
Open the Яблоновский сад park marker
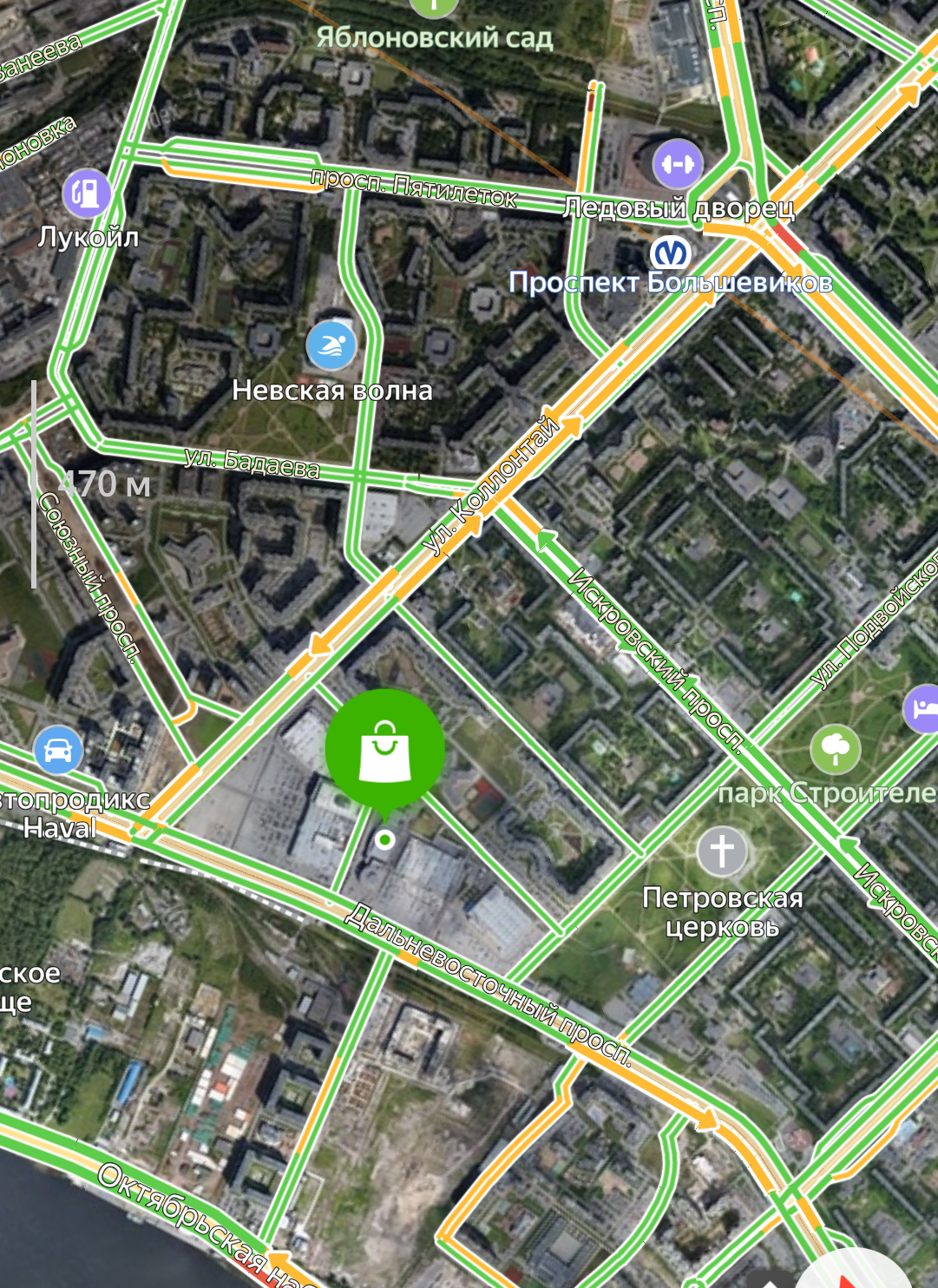point(434,7)
